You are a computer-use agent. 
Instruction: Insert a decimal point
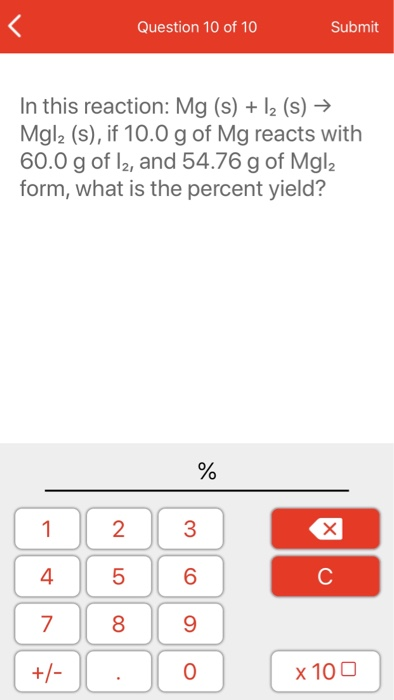pyautogui.click(x=119, y=671)
